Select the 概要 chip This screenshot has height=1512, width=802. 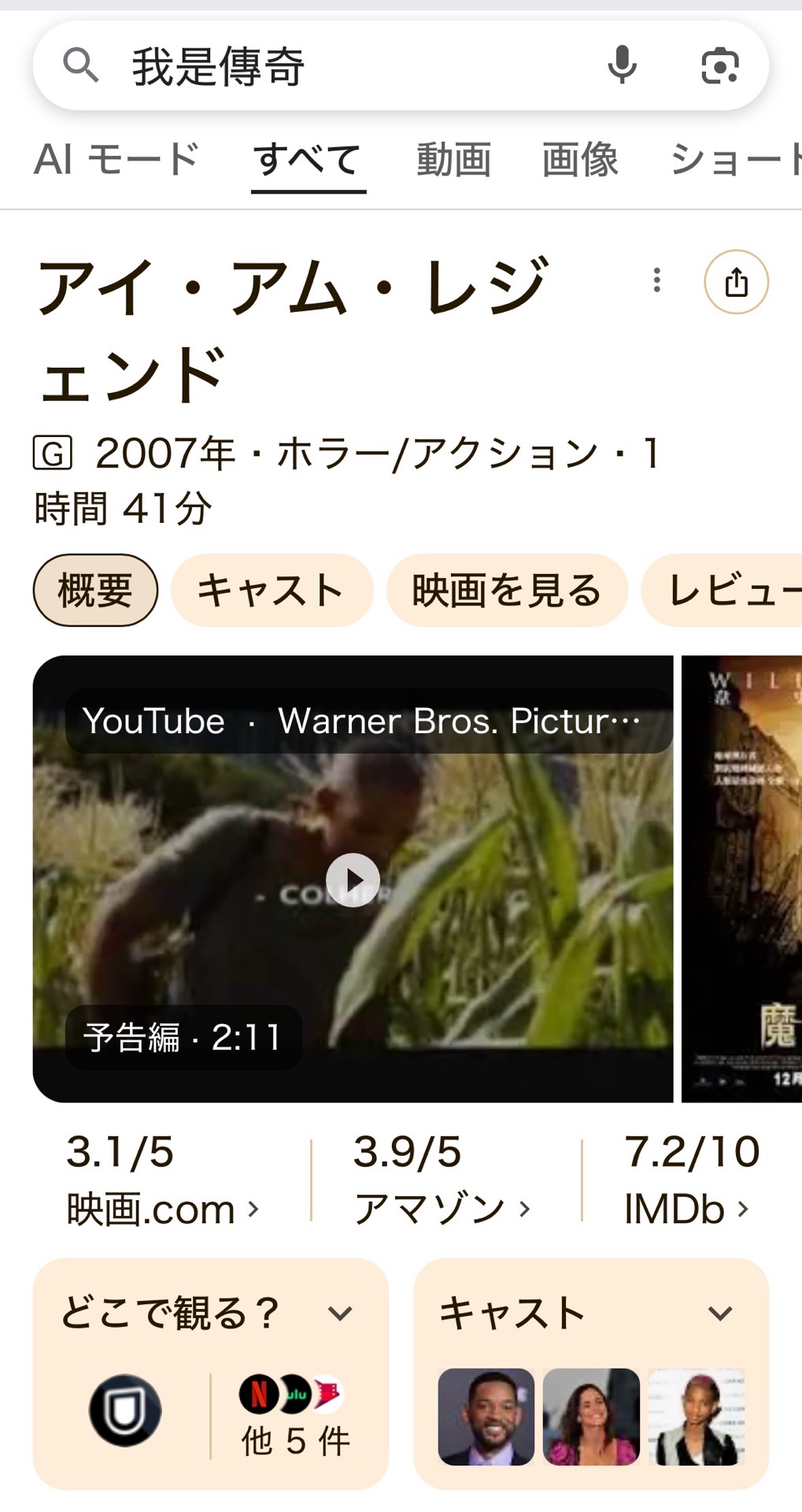tap(95, 591)
